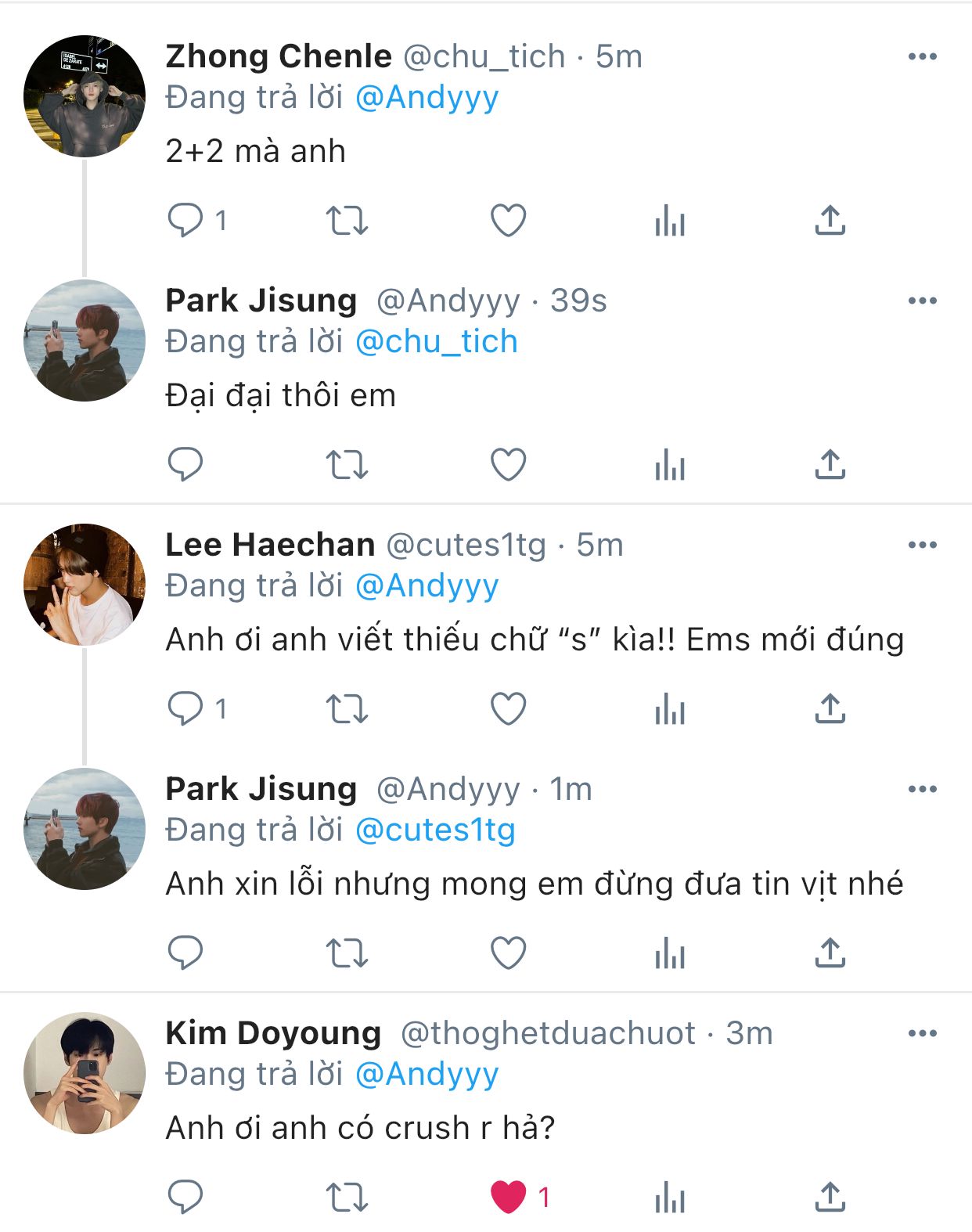Viewport: 972px width, 1232px height.
Task: Share Park Jisung's "Anh xin lỗi" reply
Action: pos(830,953)
